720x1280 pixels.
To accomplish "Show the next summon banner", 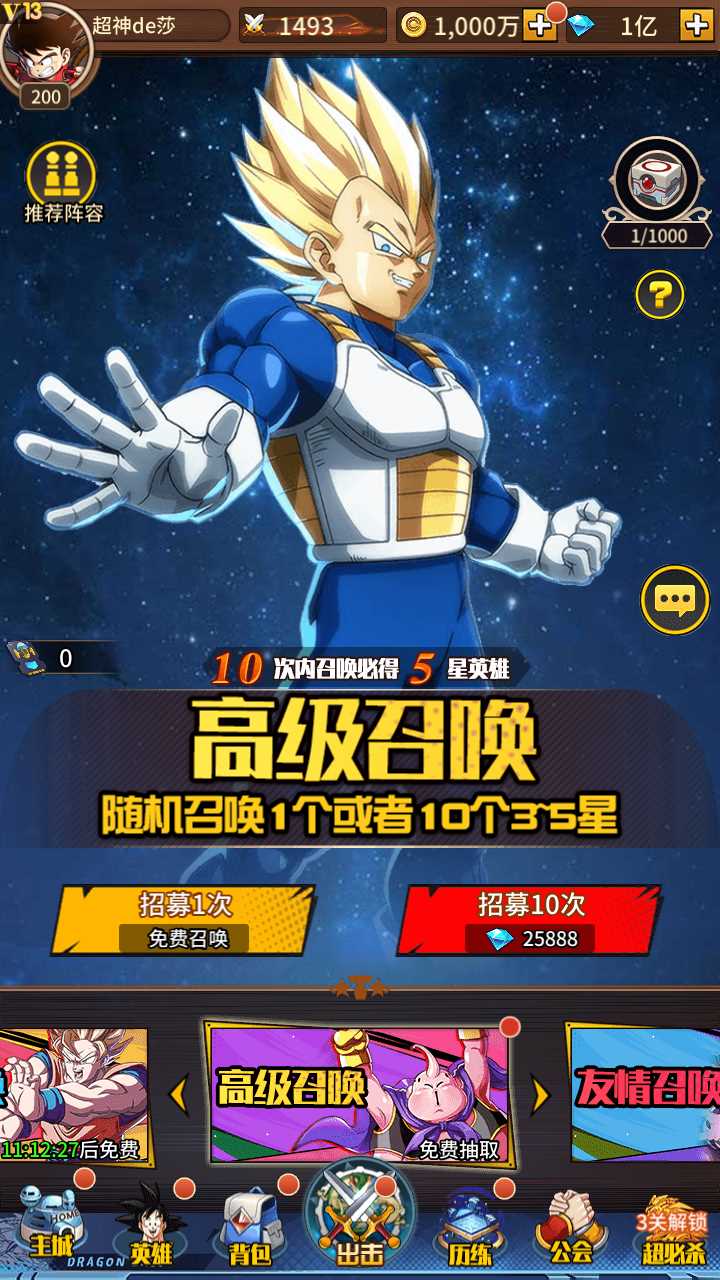I will (x=540, y=1096).
